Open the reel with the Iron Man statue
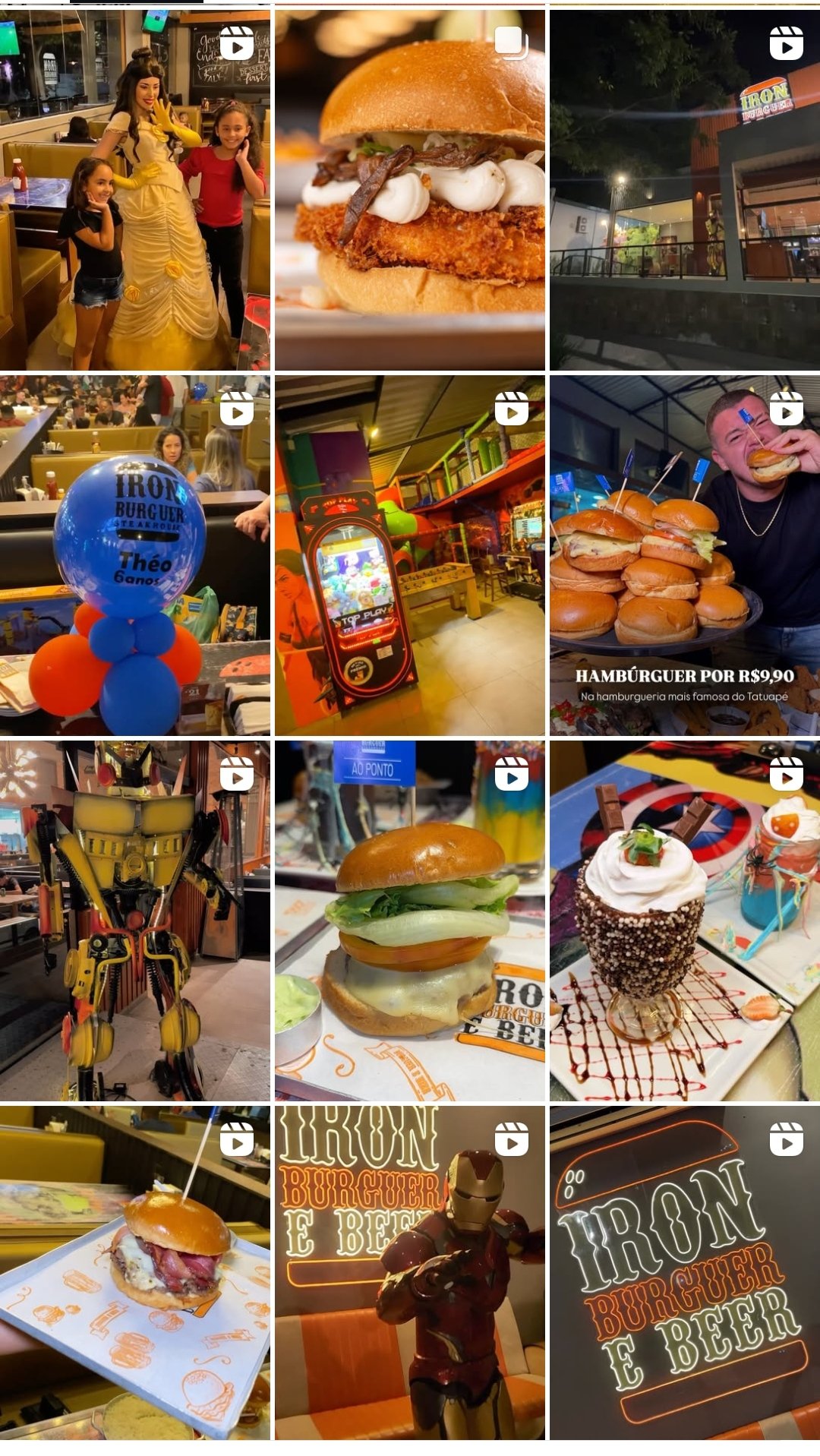Viewport: 820px width, 1456px height. [410, 1272]
